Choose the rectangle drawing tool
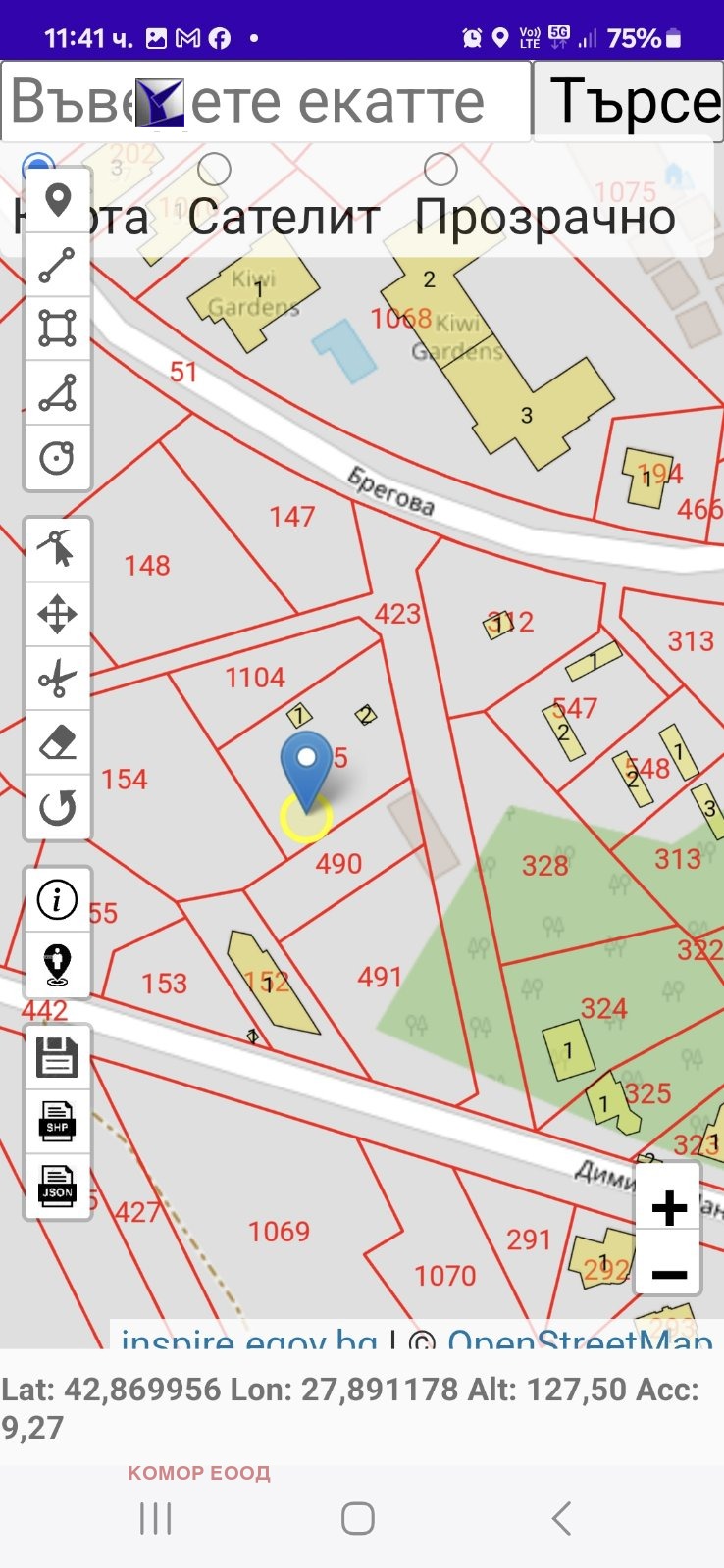This screenshot has width=724, height=1568. coord(58,329)
